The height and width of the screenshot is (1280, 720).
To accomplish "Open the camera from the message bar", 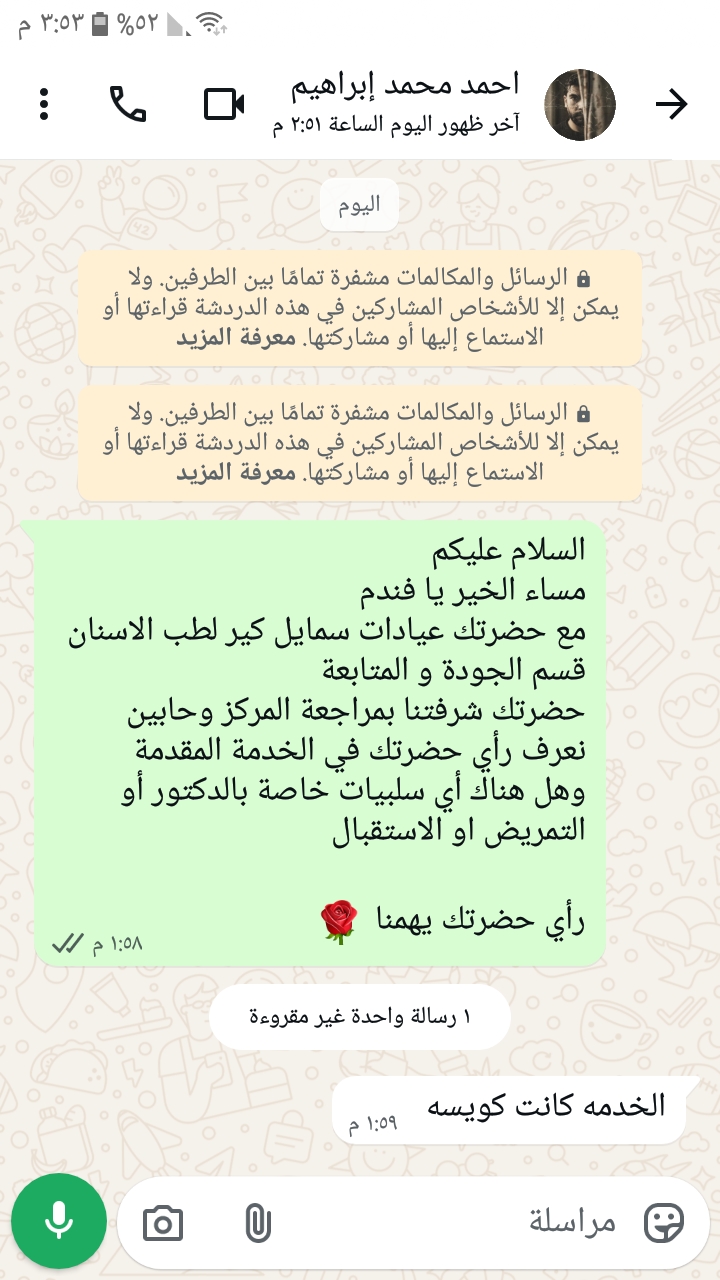I will [x=162, y=1222].
